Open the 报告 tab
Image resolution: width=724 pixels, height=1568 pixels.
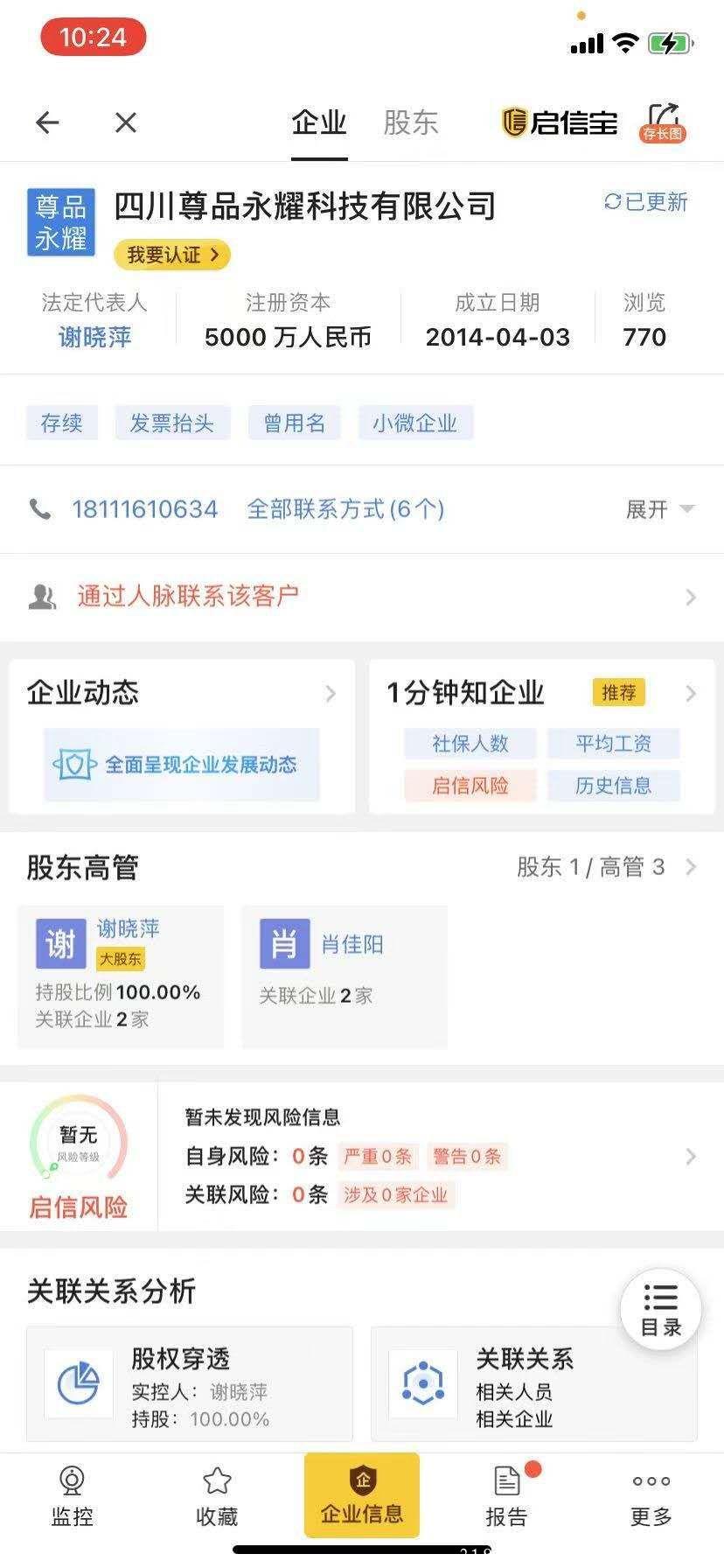point(507,1496)
